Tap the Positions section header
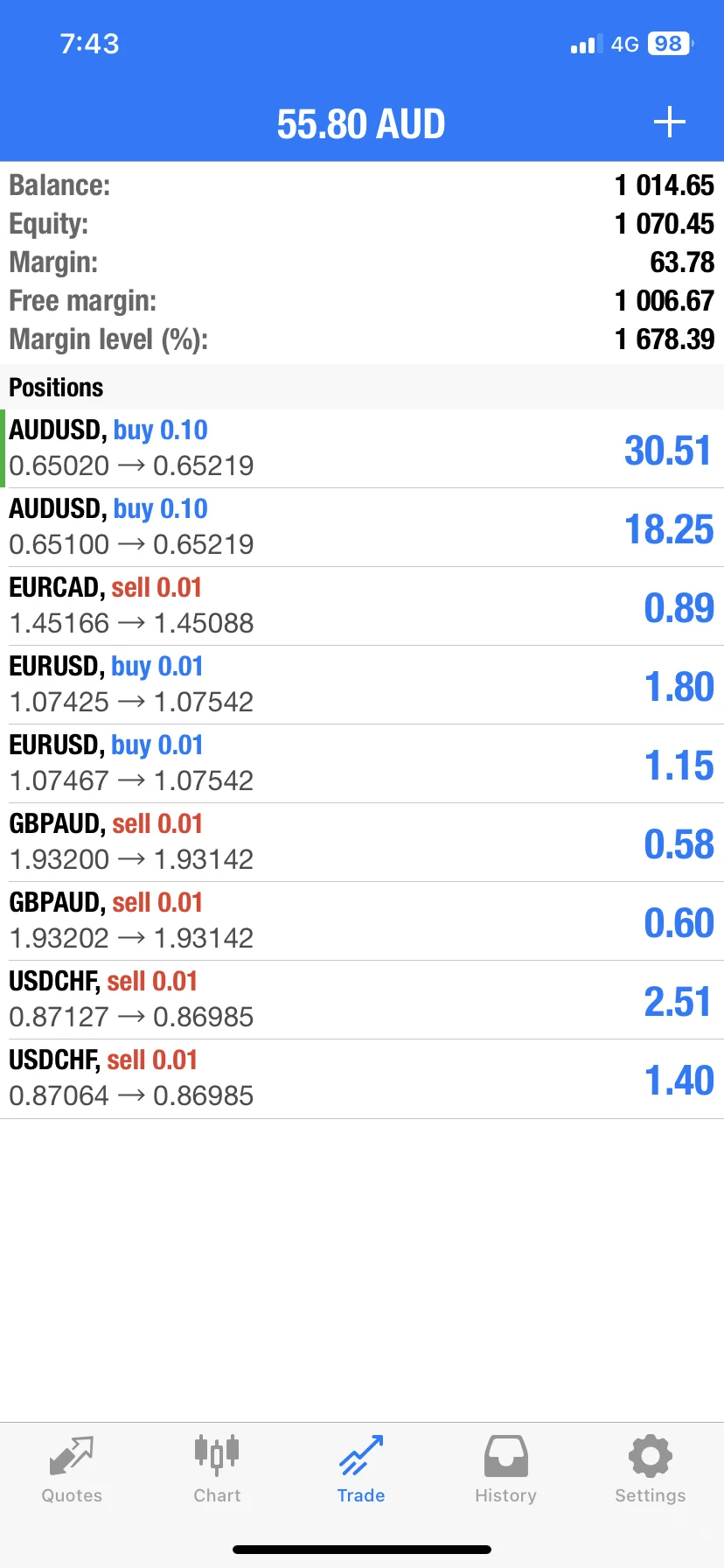Viewport: 724px width, 1568px height. point(55,387)
